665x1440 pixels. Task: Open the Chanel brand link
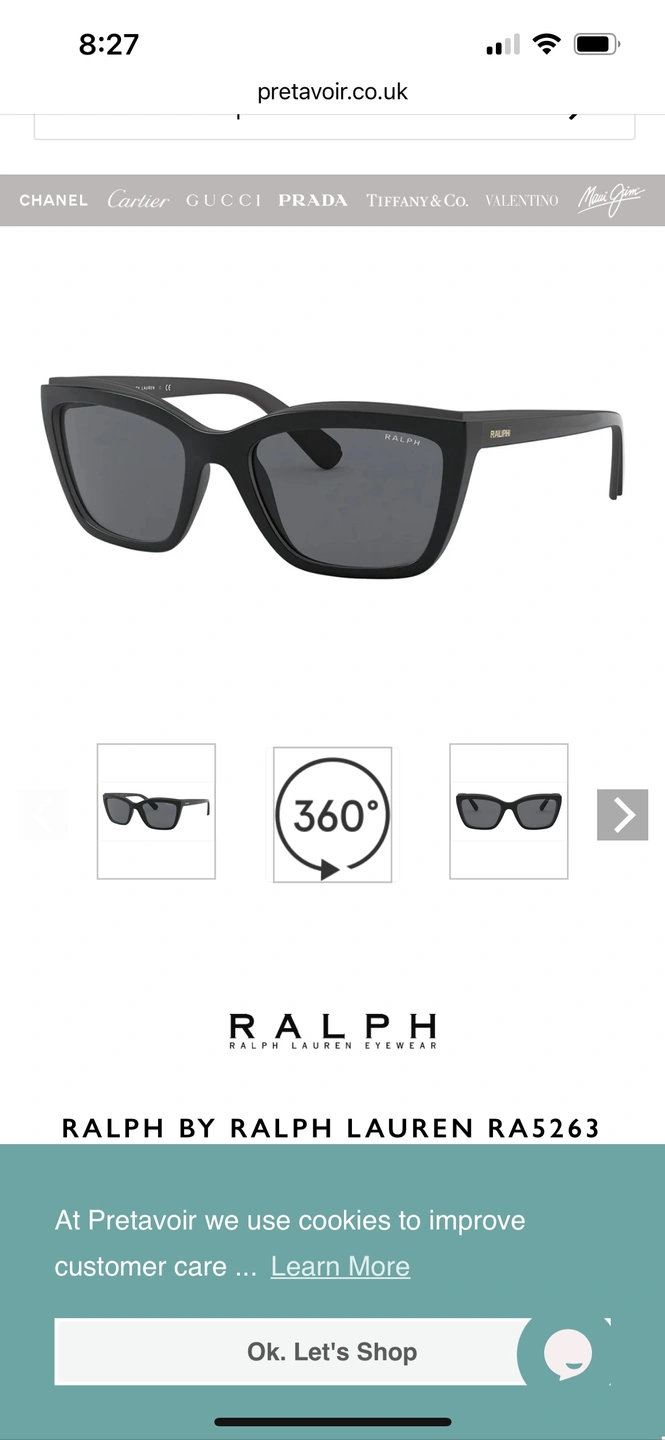[53, 200]
